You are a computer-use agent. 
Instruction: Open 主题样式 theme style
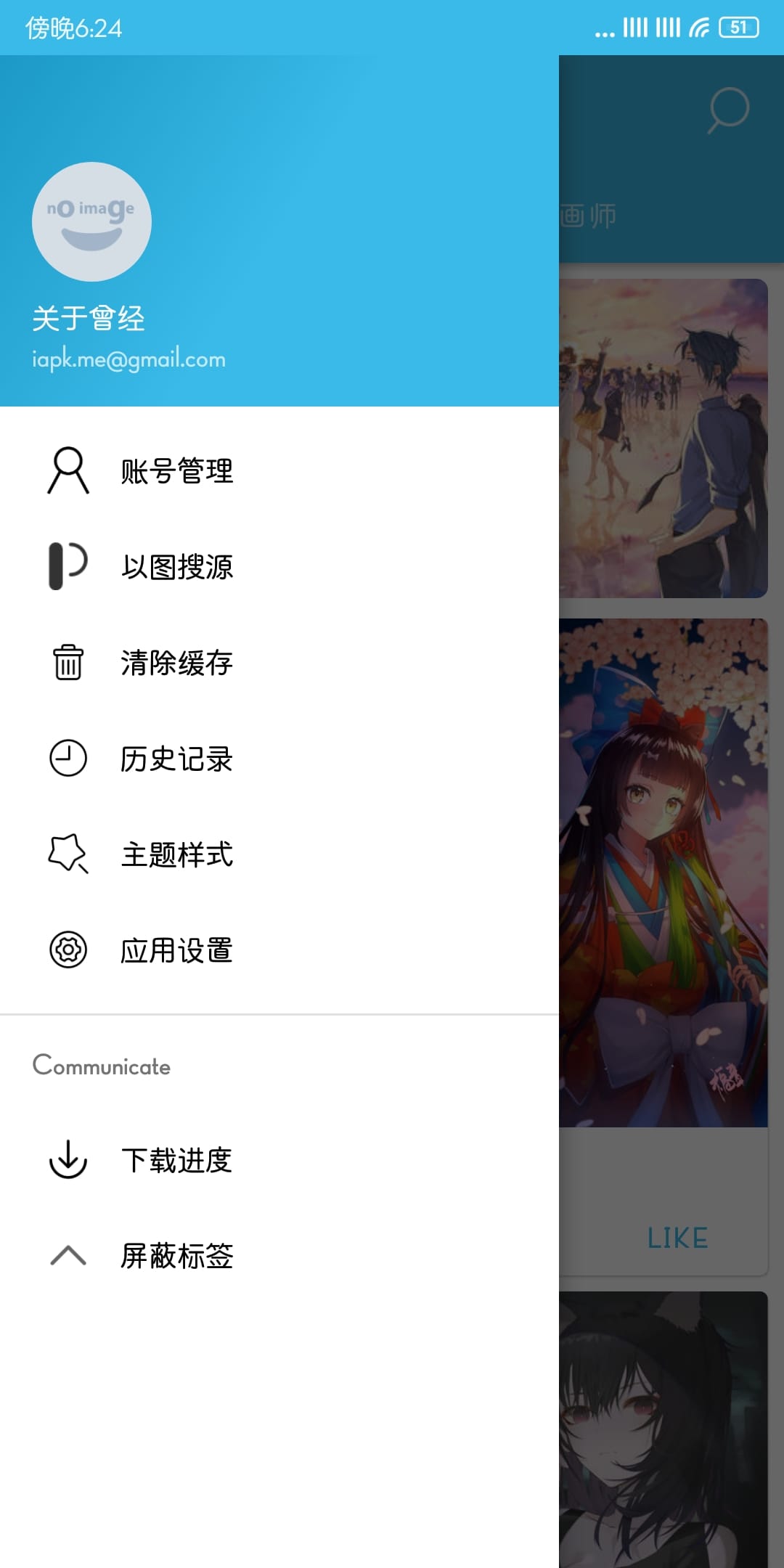[x=176, y=854]
